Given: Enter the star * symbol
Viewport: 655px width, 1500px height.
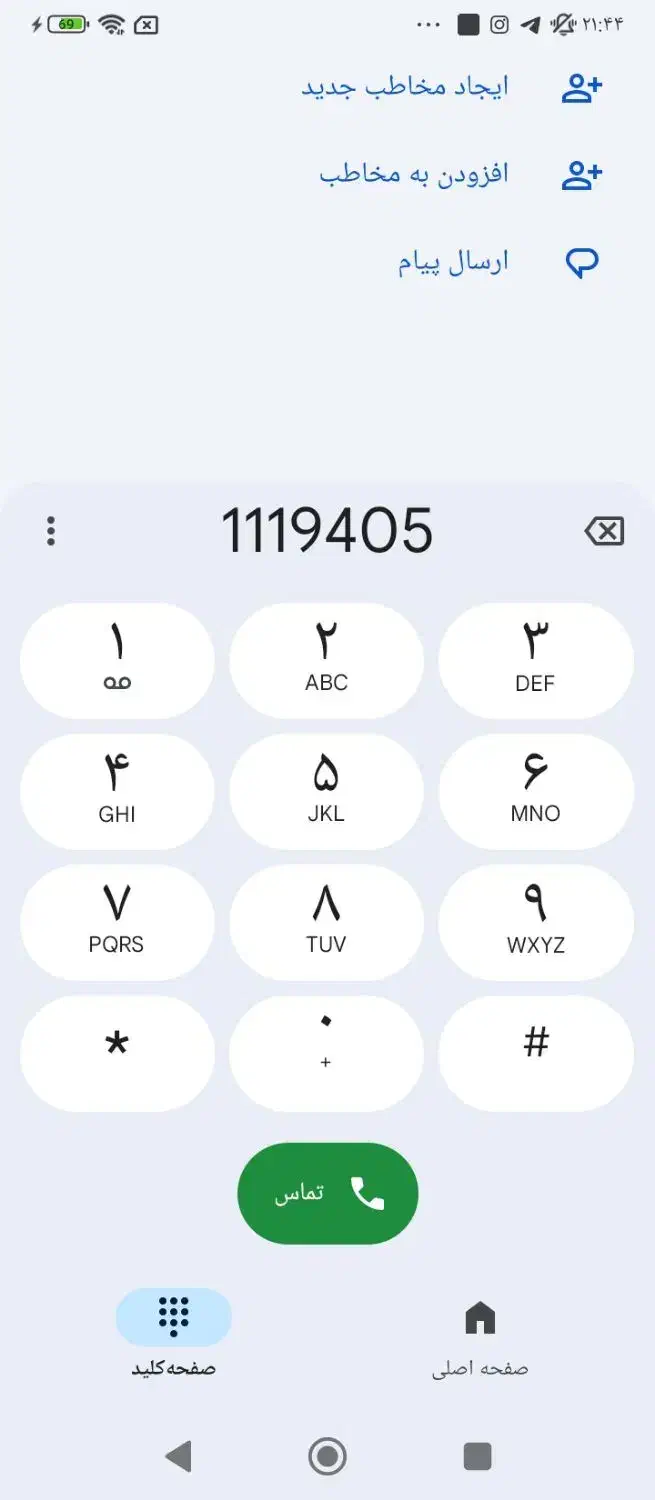Looking at the screenshot, I should (x=117, y=1053).
